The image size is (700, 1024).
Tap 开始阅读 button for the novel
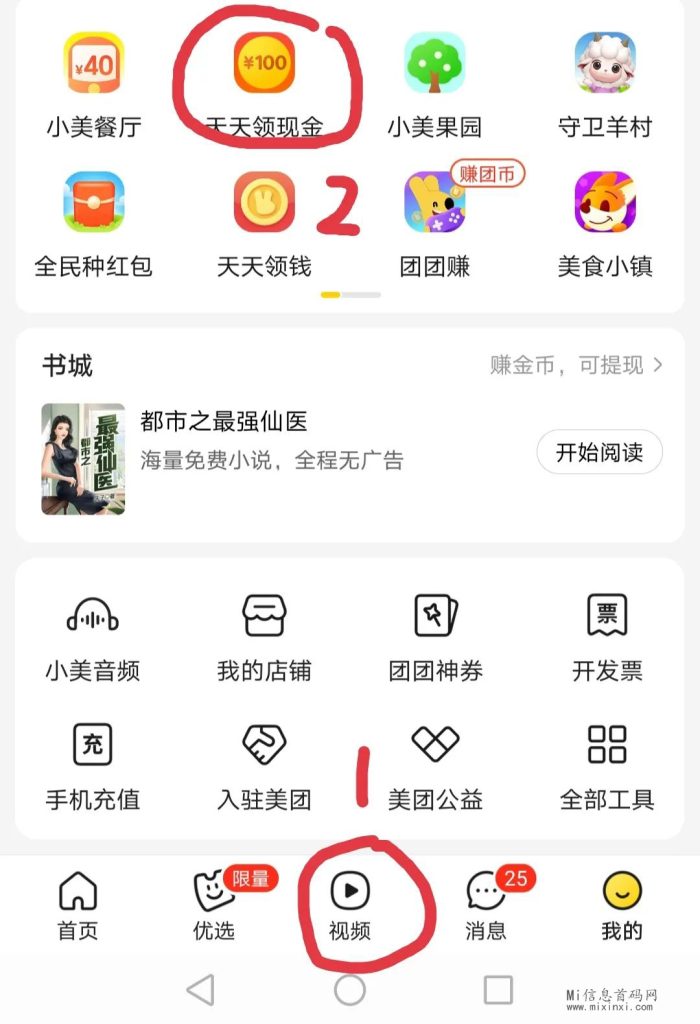[600, 452]
